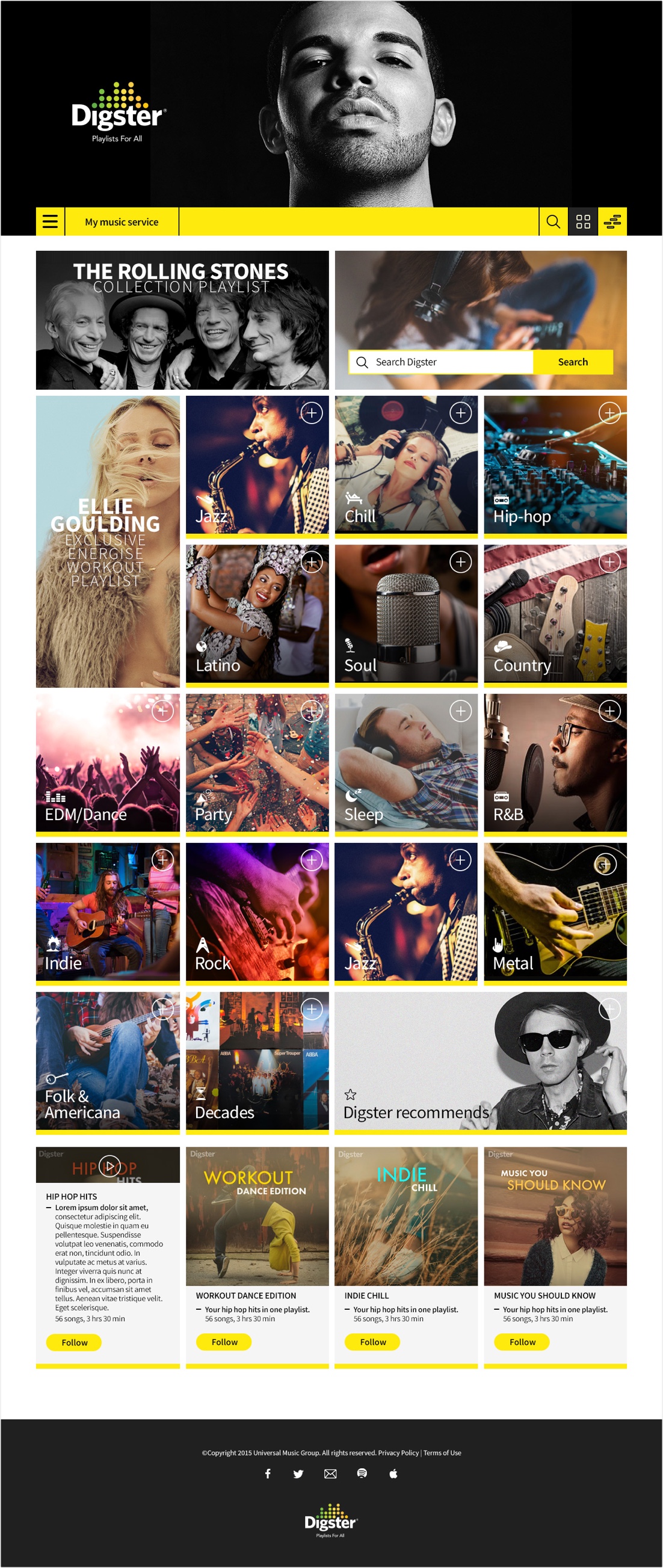Open the Ellie Goulding workout playlist

click(108, 542)
